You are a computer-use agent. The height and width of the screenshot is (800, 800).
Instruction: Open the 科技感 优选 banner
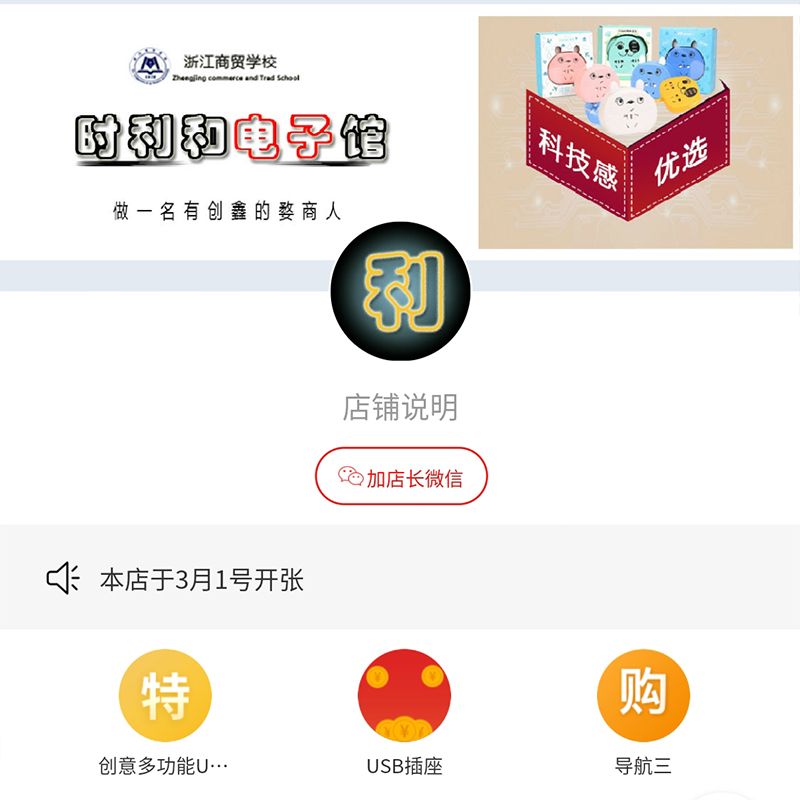[635, 132]
